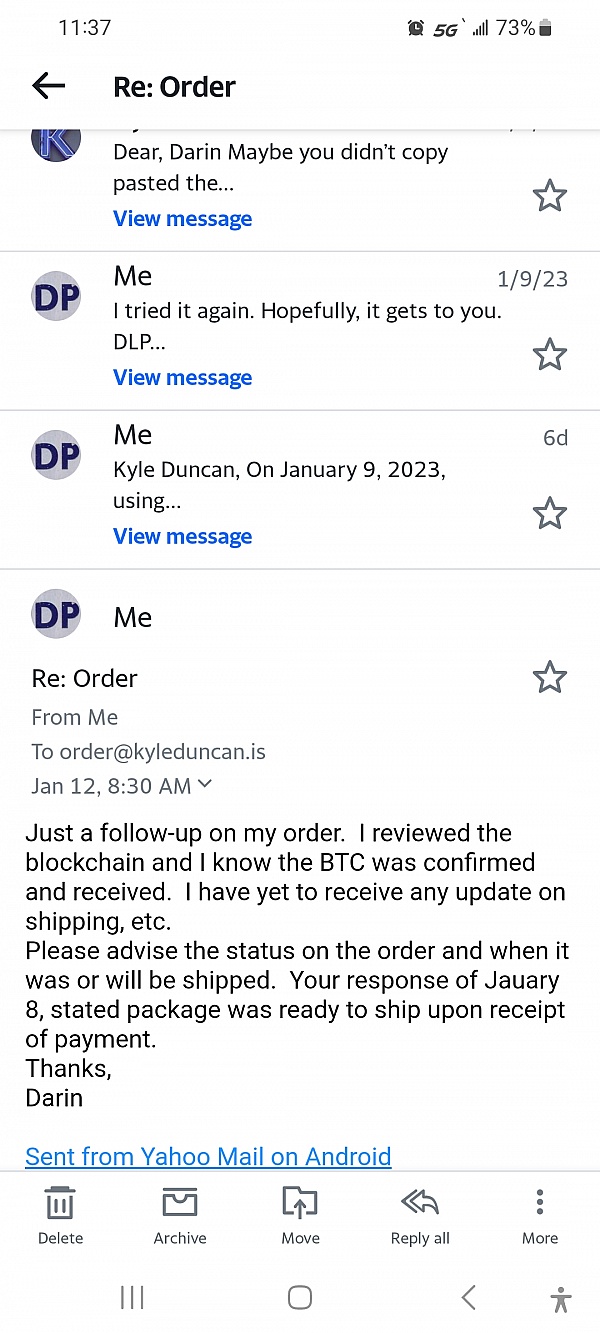Open the Sent from Yahoo Mail on Android link
The image size is (600, 1333).
pos(208,1157)
